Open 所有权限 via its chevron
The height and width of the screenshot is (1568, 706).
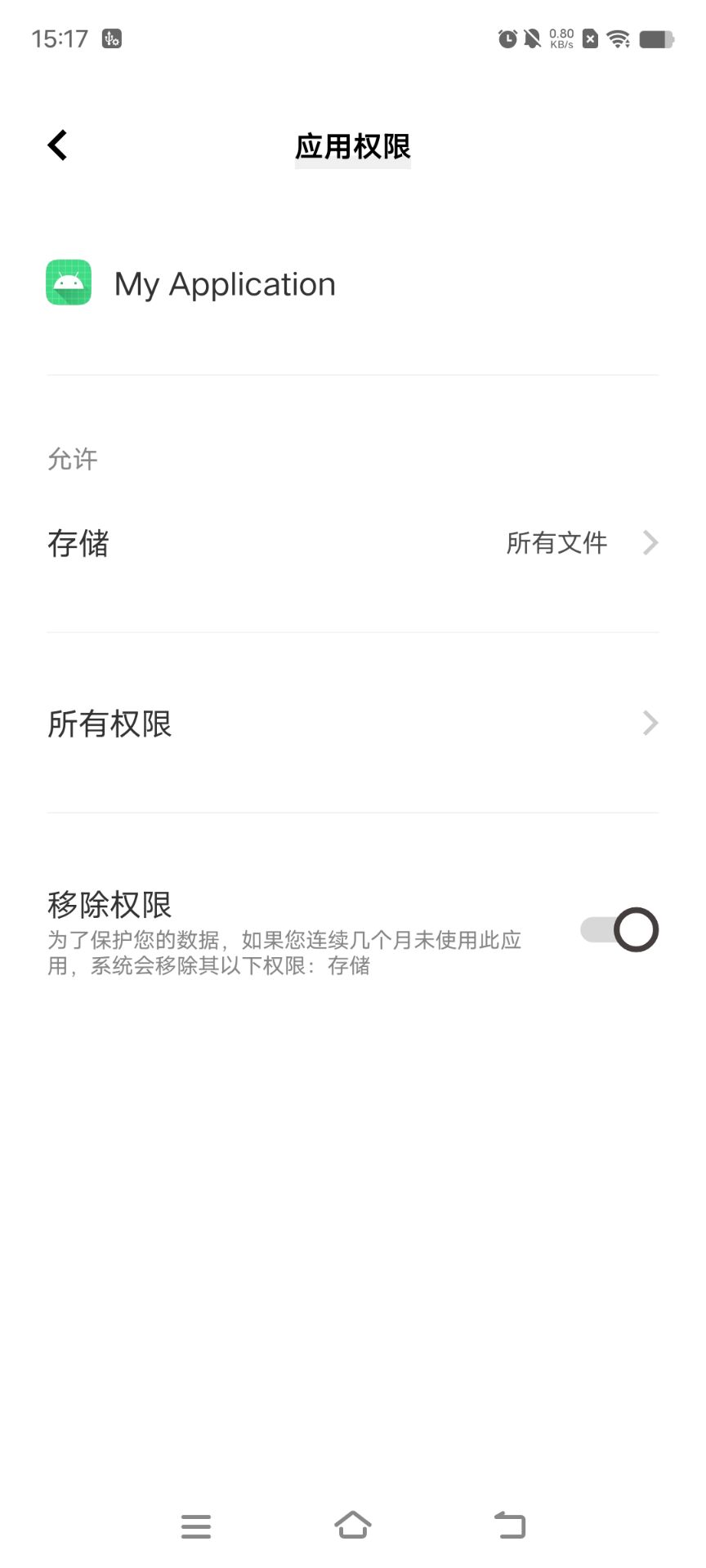click(x=650, y=722)
